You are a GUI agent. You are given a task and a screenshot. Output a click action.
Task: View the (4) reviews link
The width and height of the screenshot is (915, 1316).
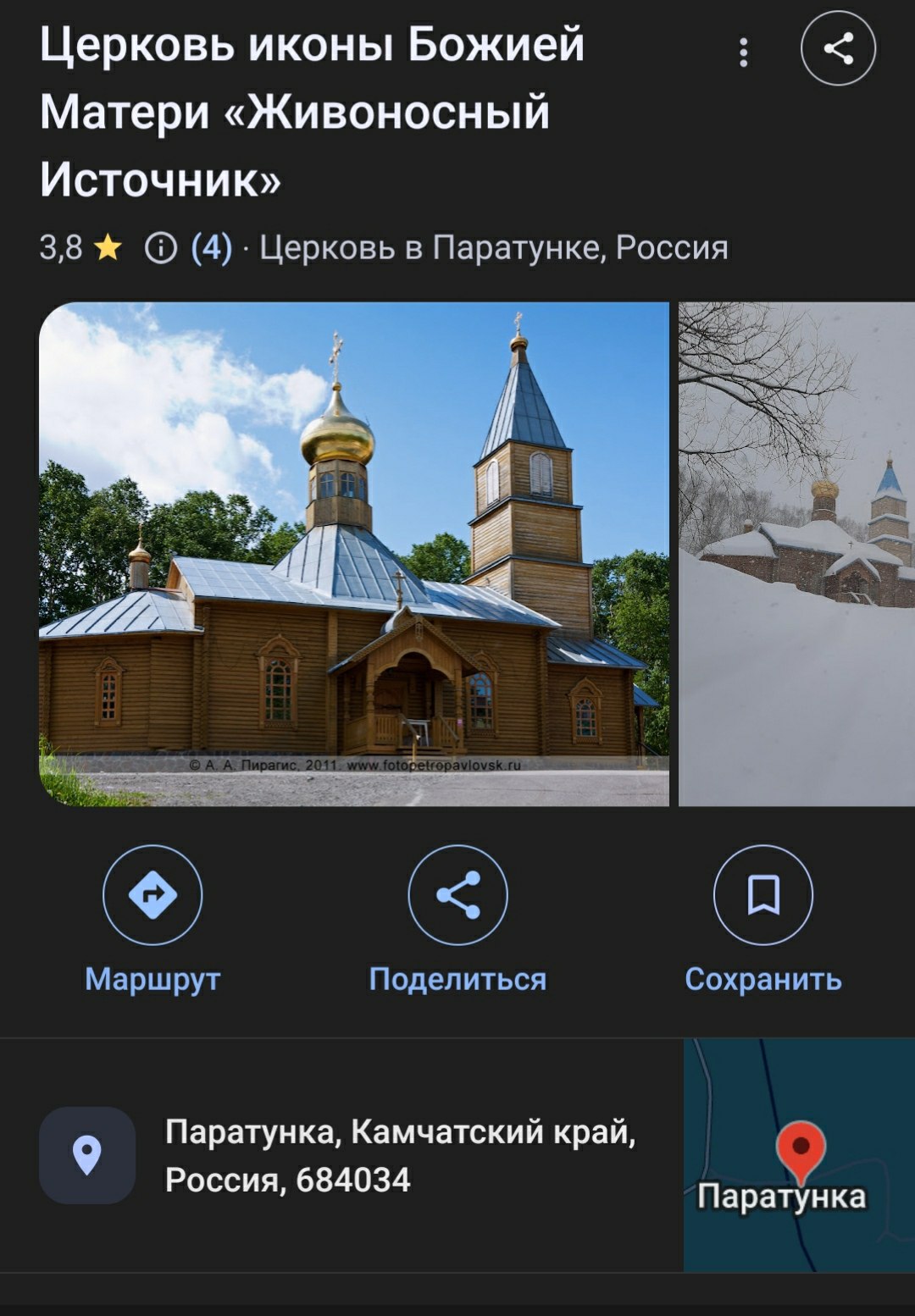coord(211,248)
